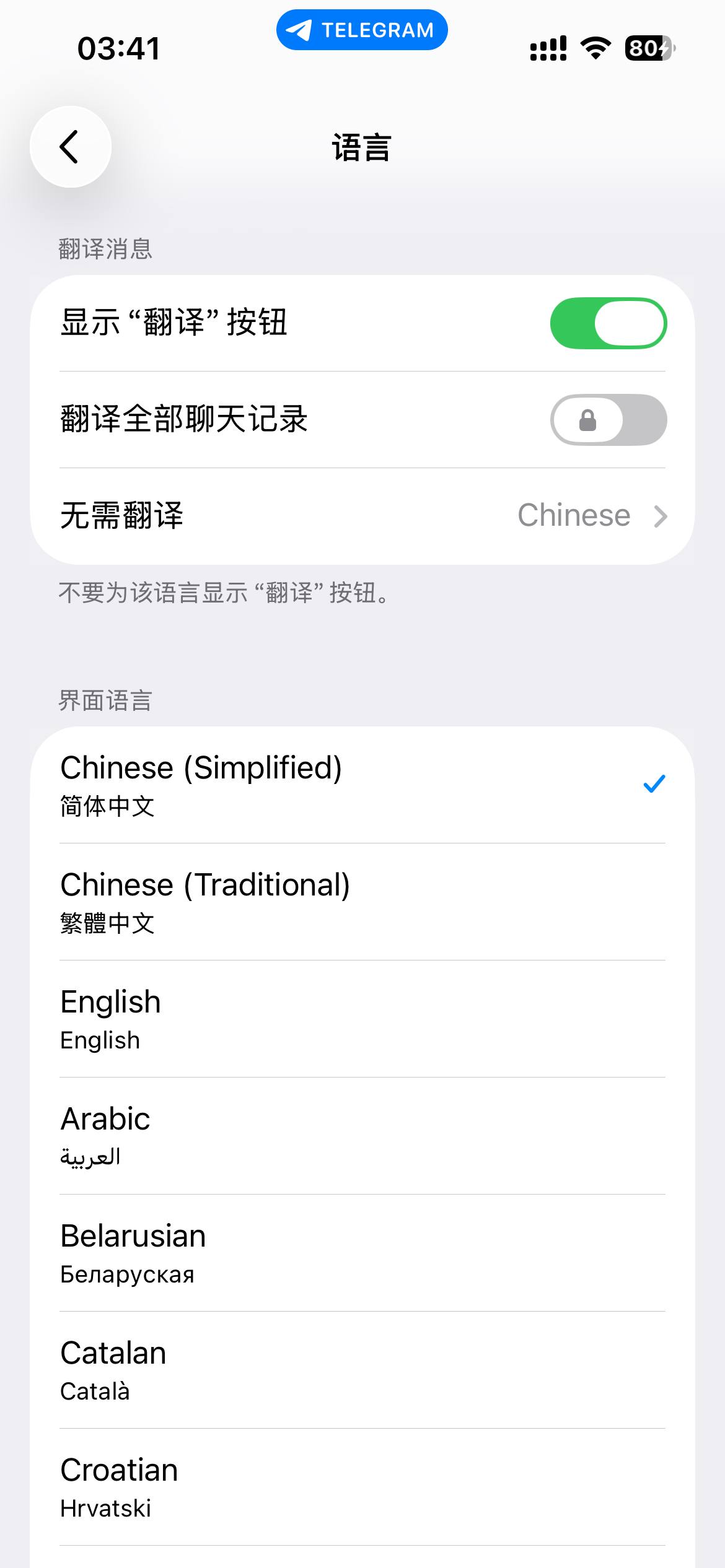This screenshot has height=1568, width=725.
Task: Tap the TELEGRAM pill in status bar
Action: (x=362, y=30)
